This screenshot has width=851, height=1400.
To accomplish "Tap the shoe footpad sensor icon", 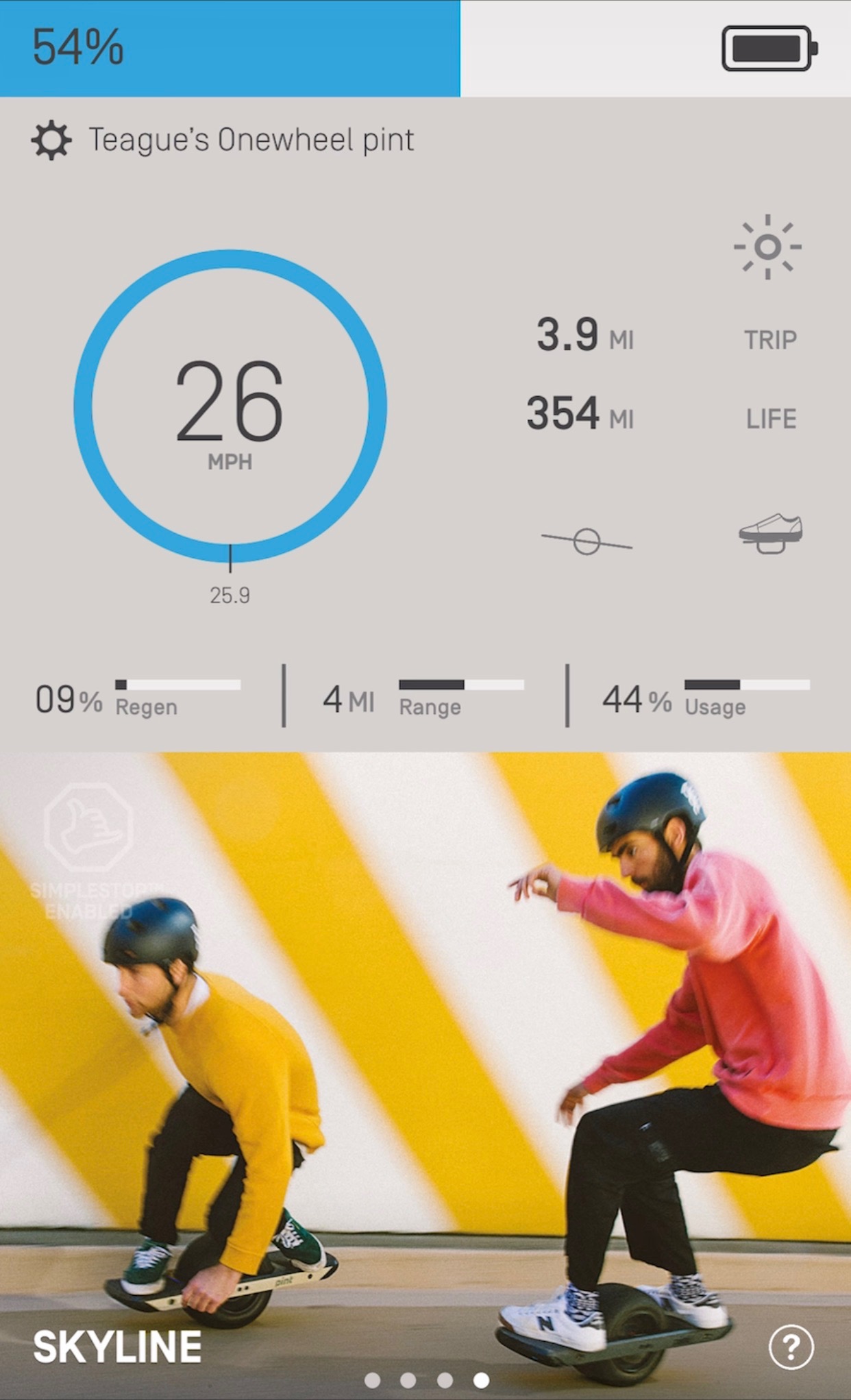I will point(771,533).
